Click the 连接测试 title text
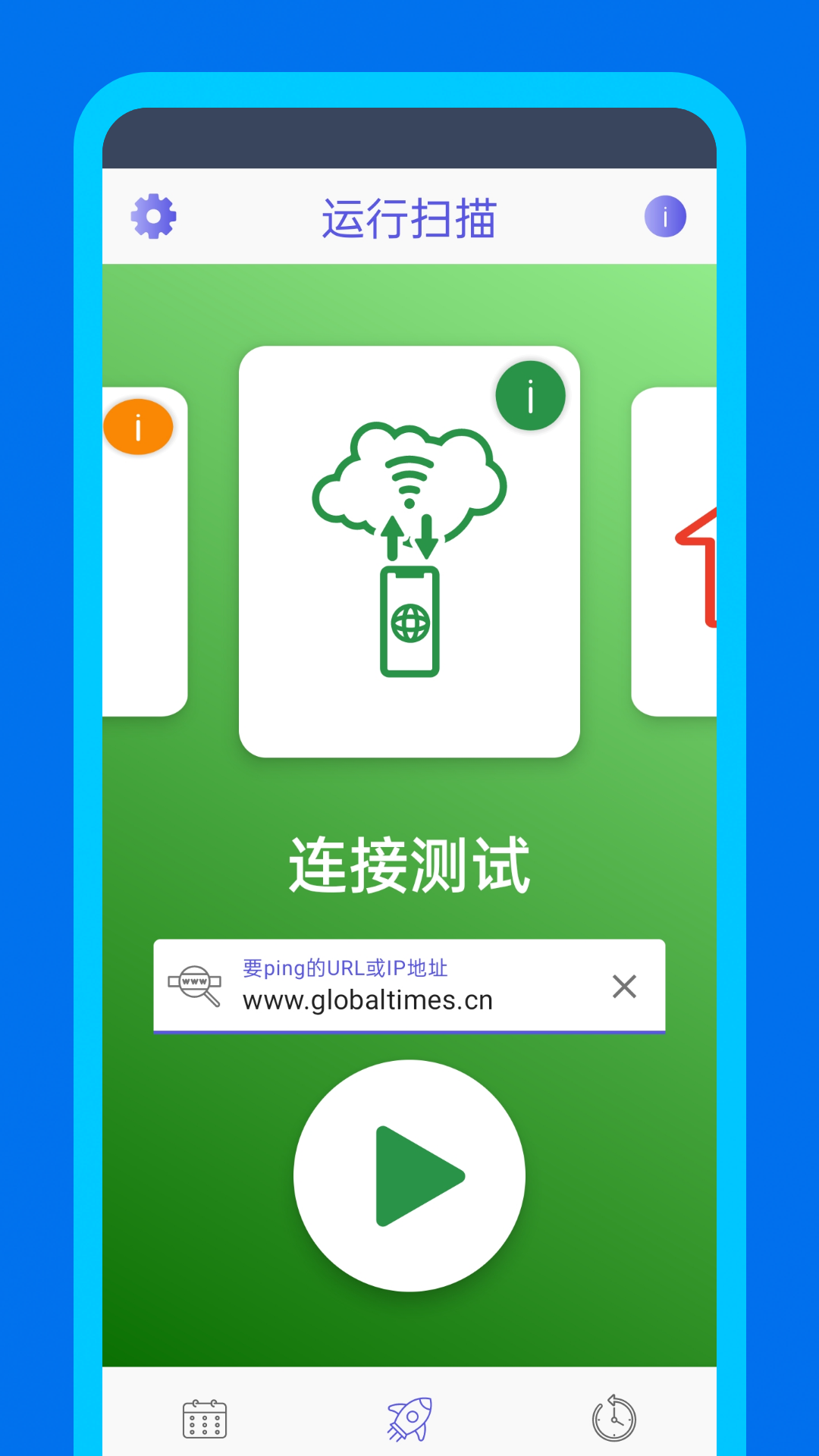Image resolution: width=819 pixels, height=1456 pixels. [409, 864]
